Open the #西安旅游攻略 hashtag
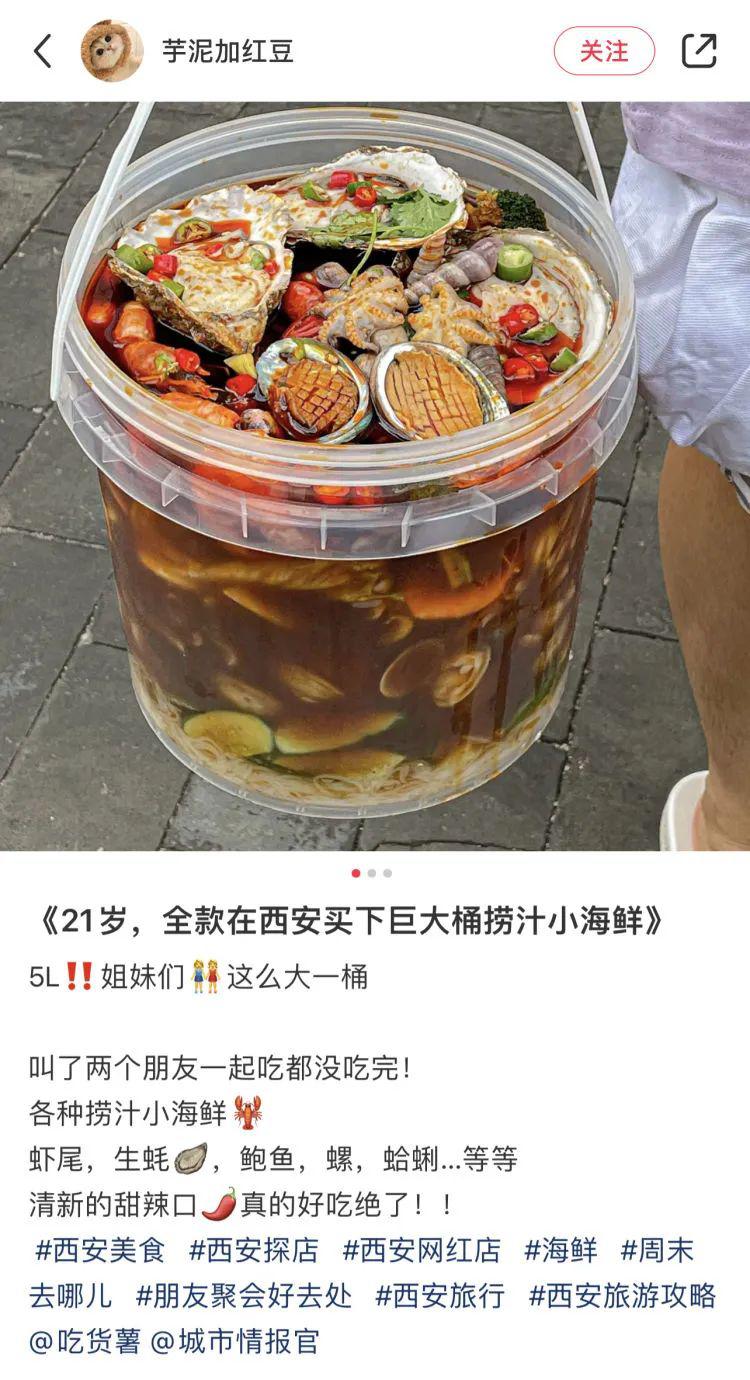 pyautogui.click(x=622, y=1296)
